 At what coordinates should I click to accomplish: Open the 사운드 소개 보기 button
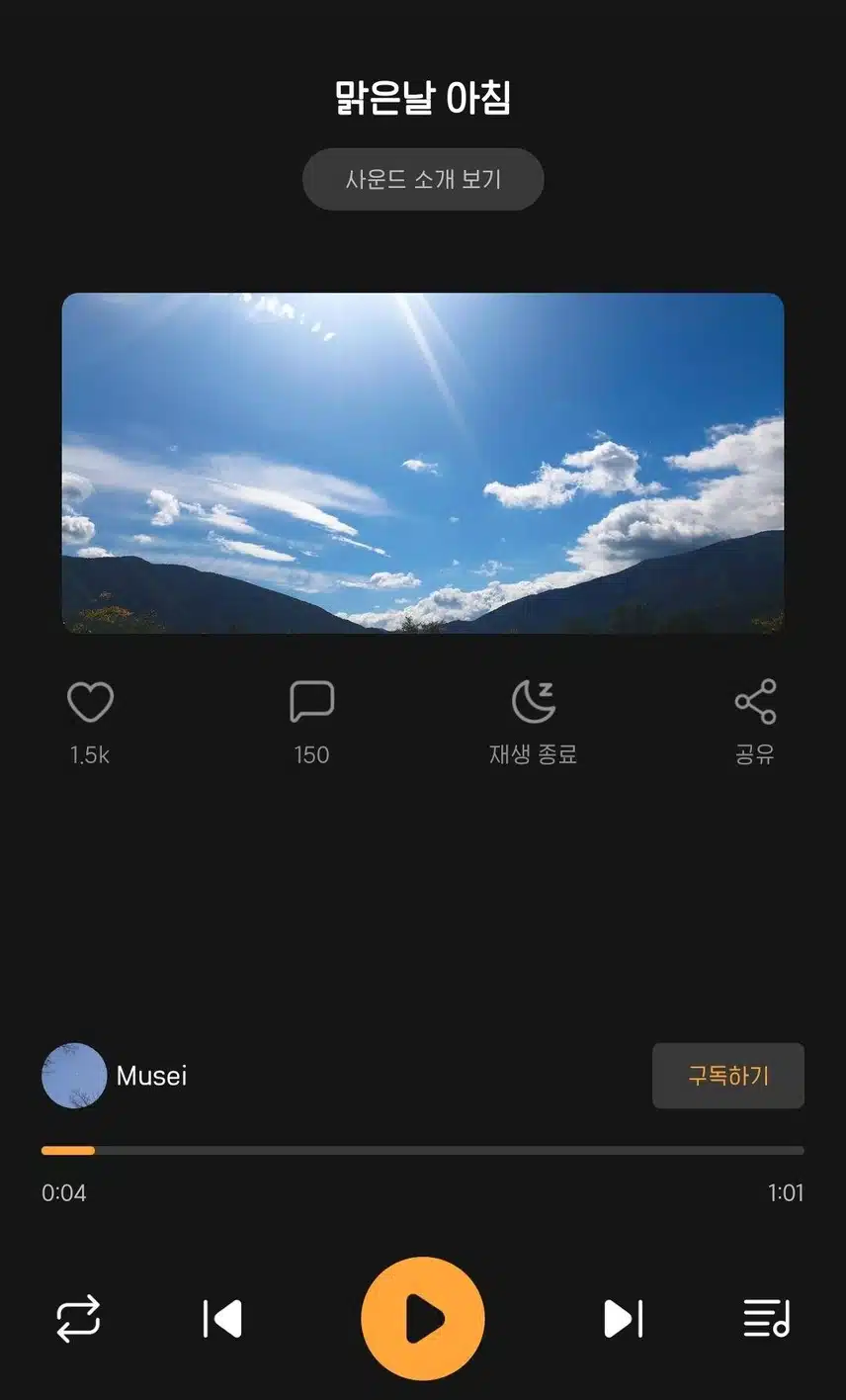pos(423,179)
